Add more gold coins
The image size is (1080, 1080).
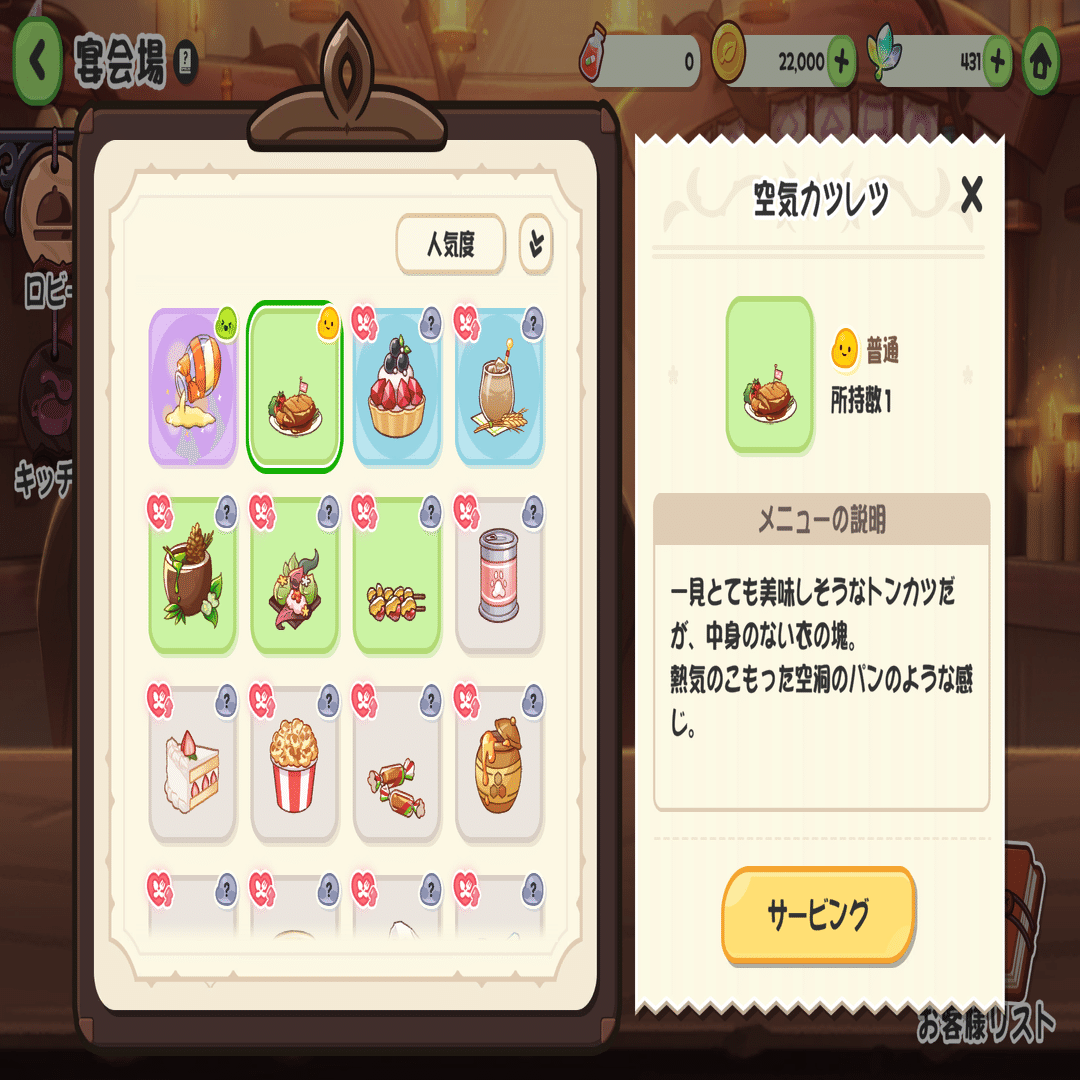point(842,62)
